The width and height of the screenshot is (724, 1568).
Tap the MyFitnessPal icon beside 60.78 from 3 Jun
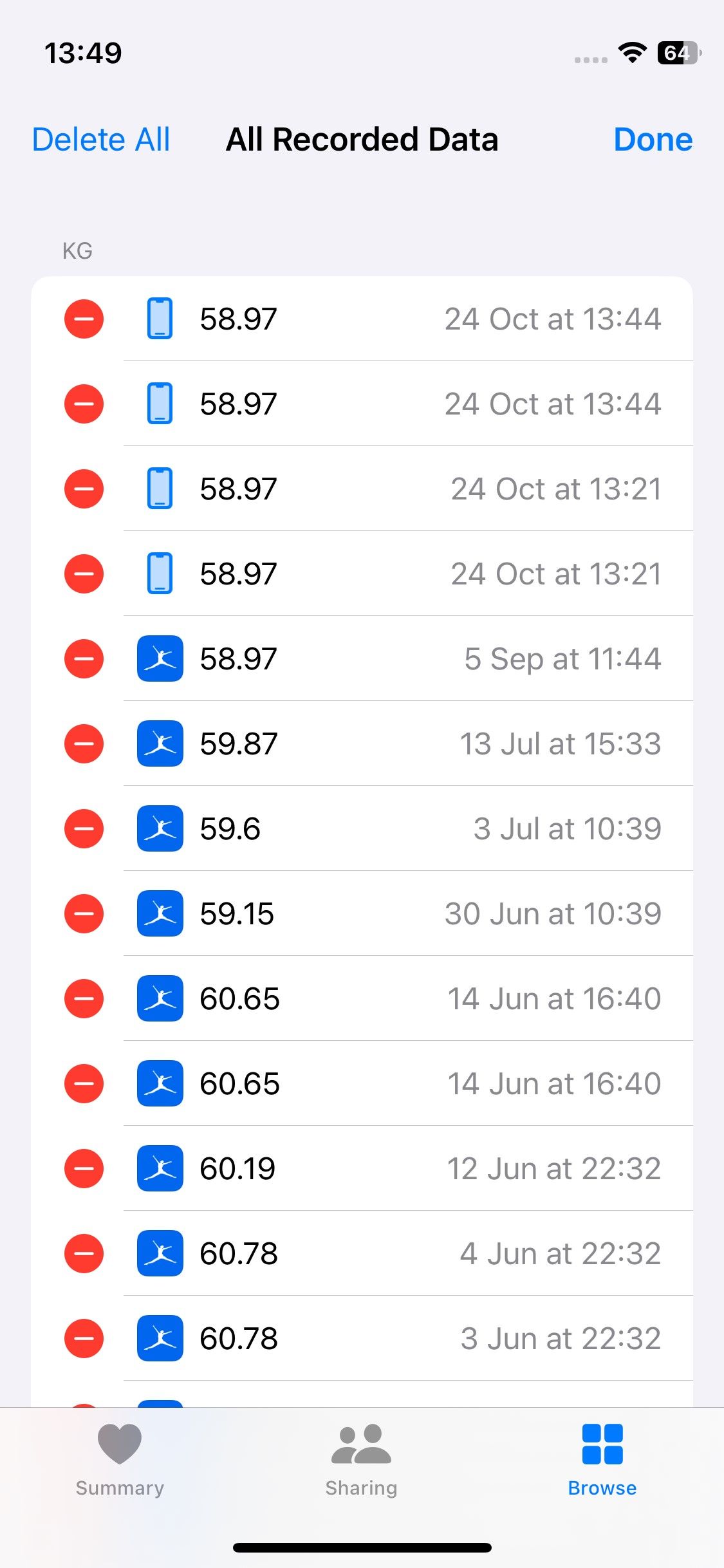click(159, 1337)
